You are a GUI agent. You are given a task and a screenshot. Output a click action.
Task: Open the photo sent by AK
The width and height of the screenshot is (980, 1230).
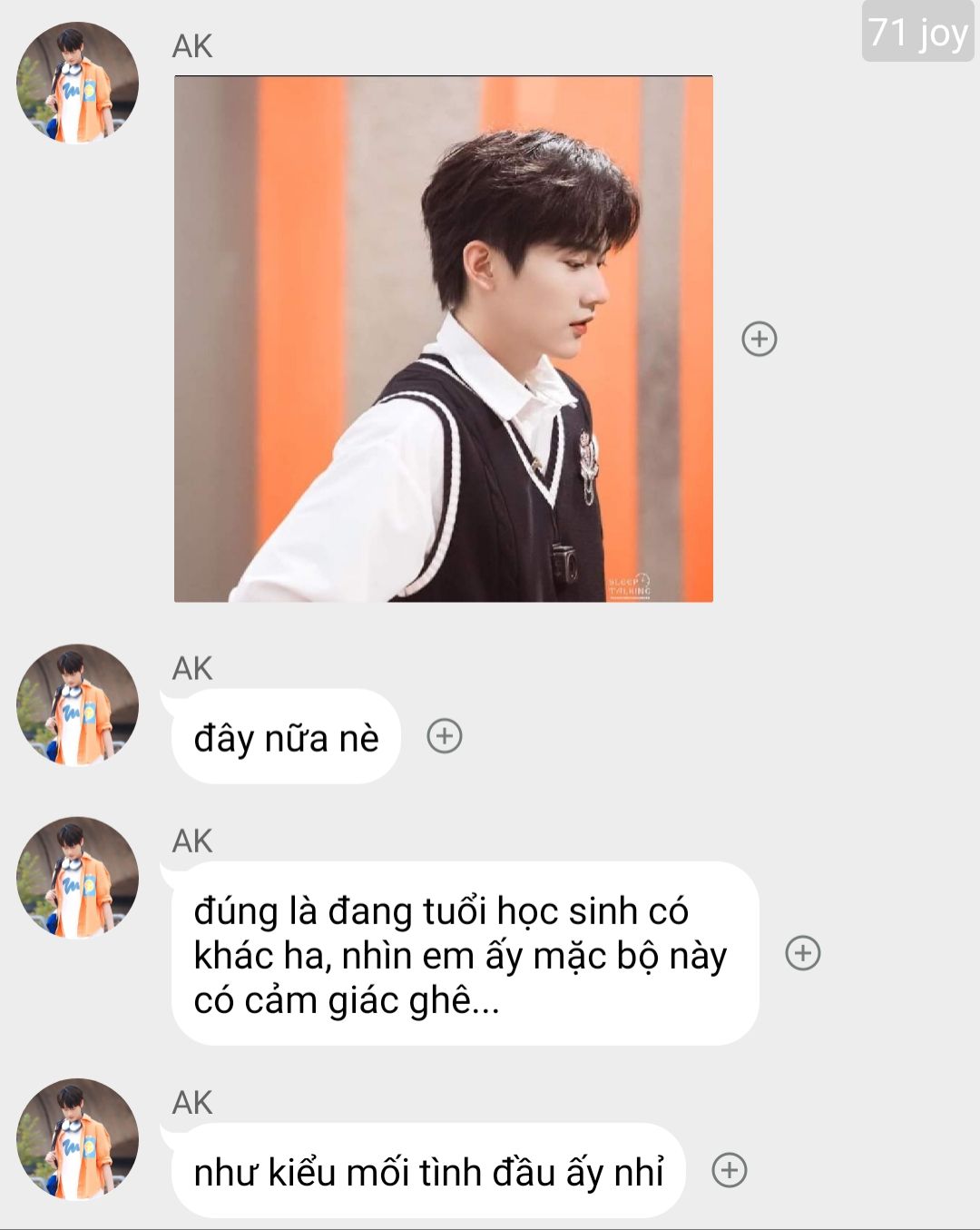[443, 339]
